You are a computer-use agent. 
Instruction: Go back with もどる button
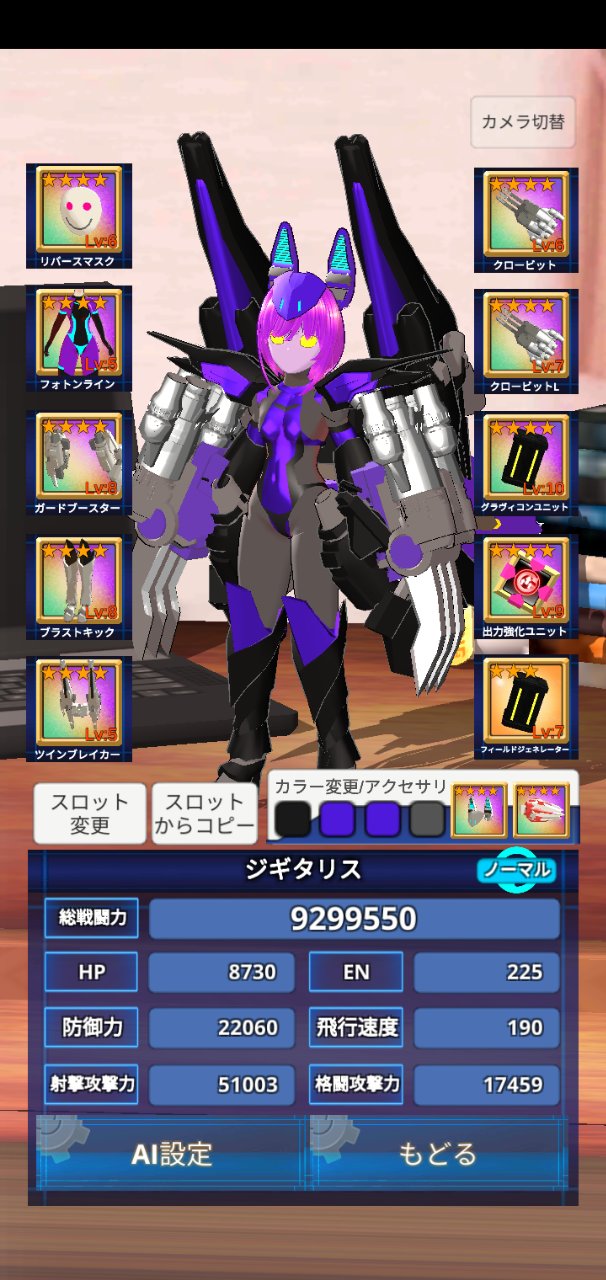point(437,1154)
